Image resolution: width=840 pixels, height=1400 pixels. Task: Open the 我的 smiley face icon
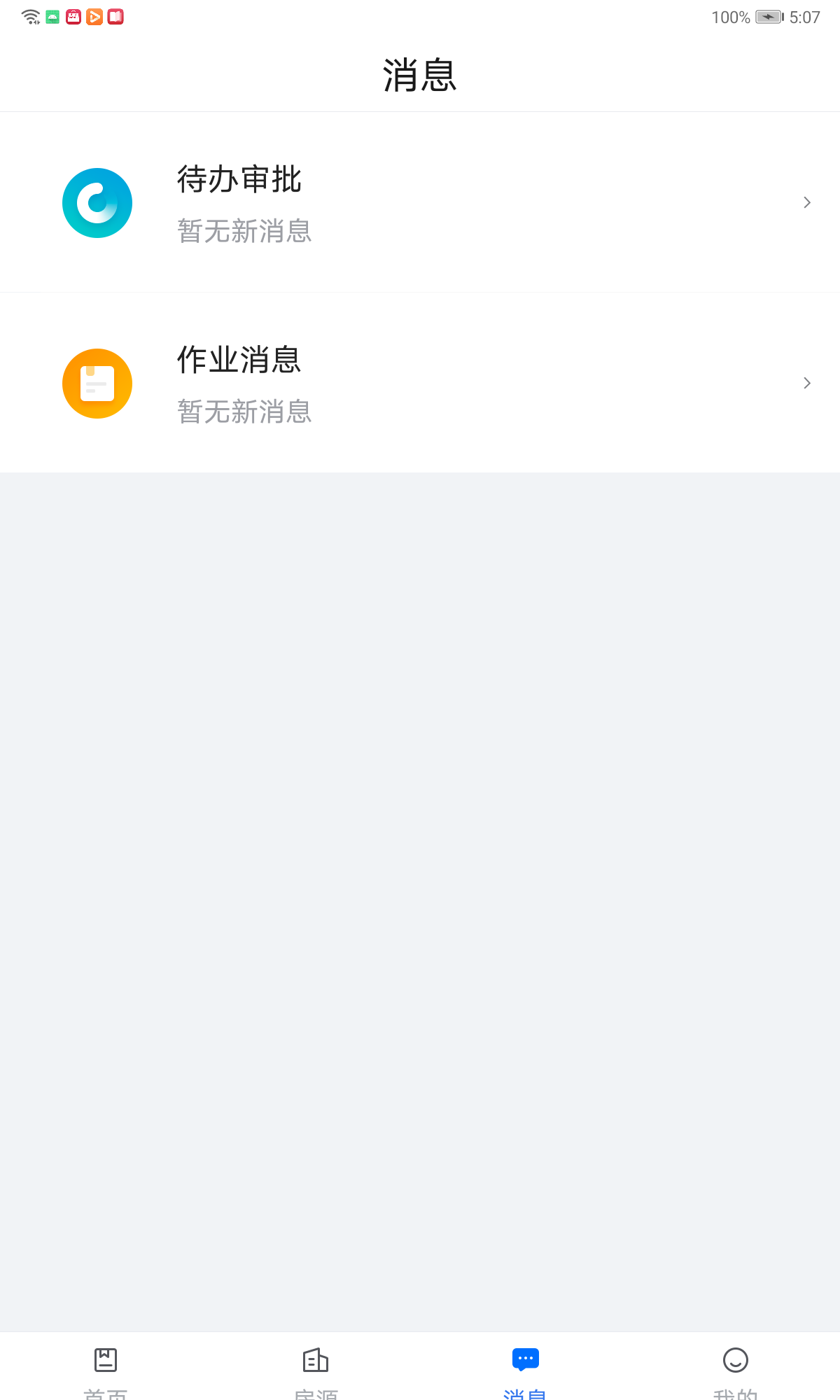pyautogui.click(x=735, y=1361)
